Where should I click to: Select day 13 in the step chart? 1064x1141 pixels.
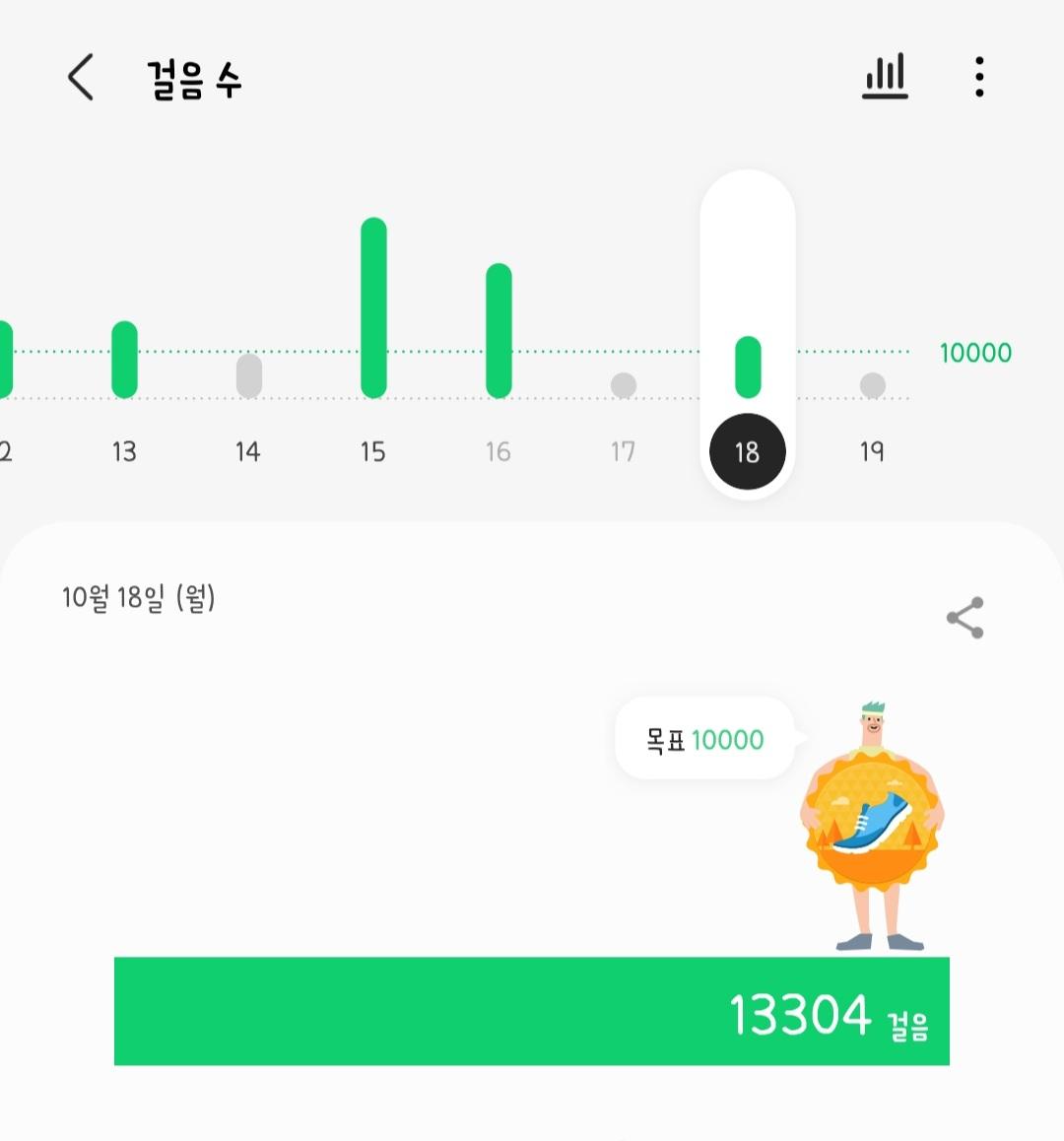[x=124, y=451]
